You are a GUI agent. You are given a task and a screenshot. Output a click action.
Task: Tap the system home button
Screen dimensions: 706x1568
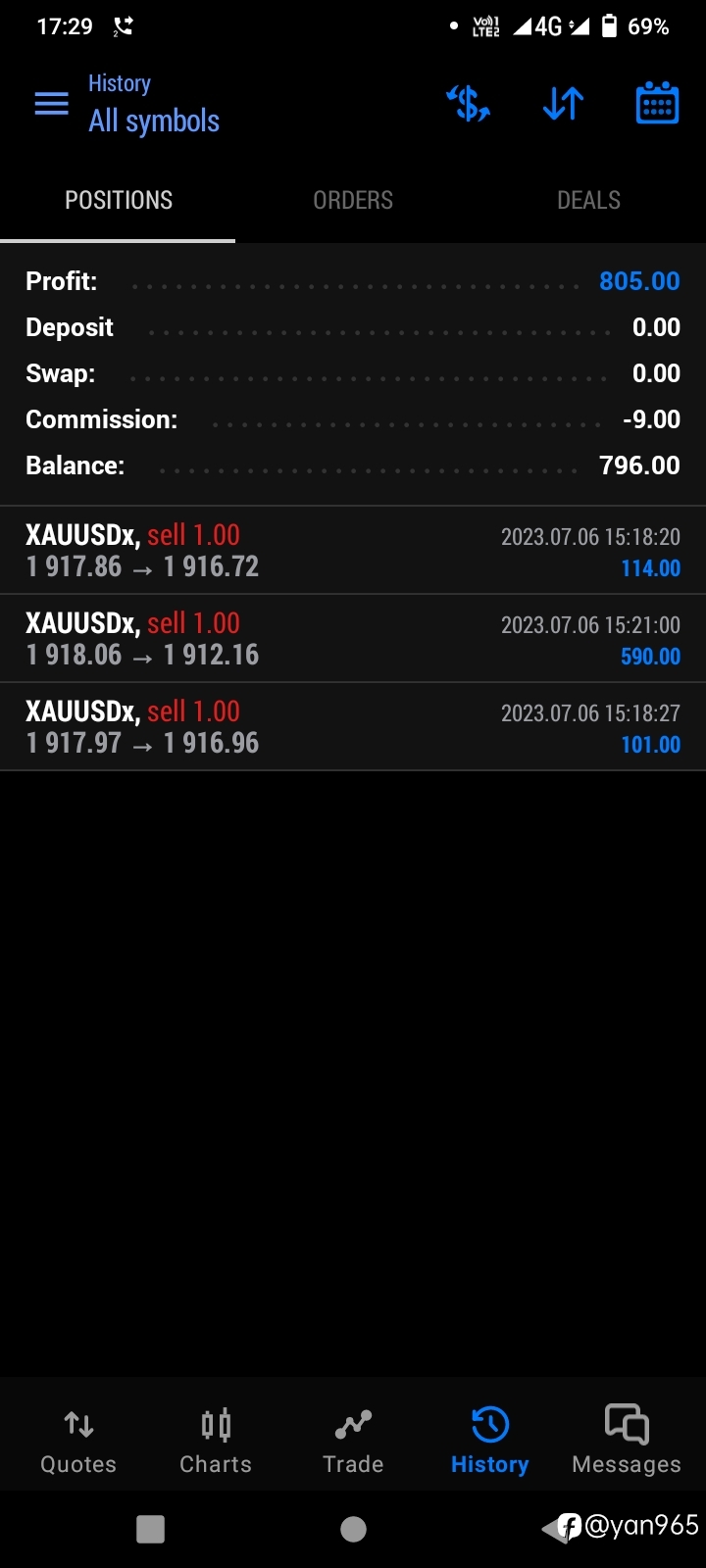tap(353, 1529)
